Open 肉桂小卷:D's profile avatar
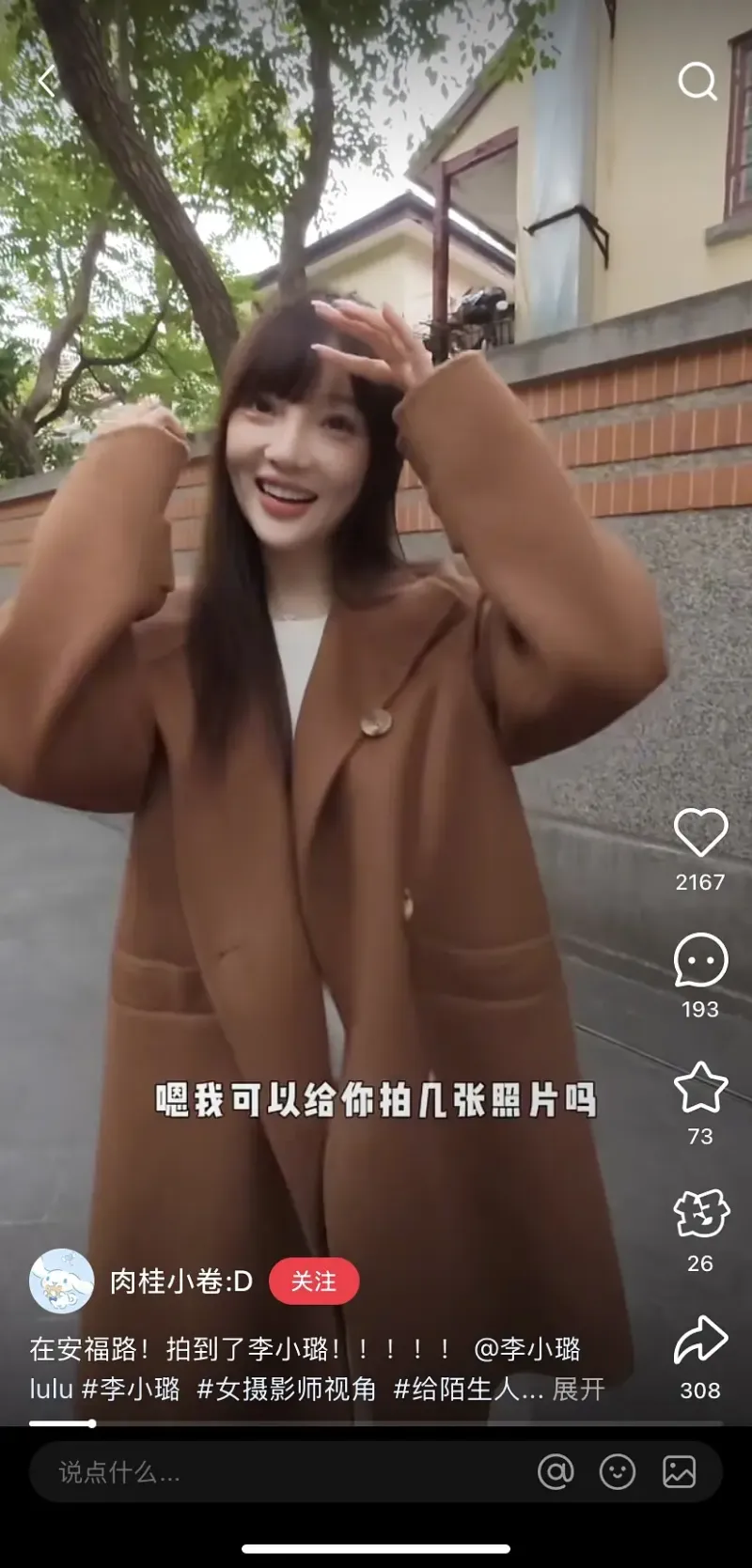Screen dimensions: 752x1568 (62, 1281)
